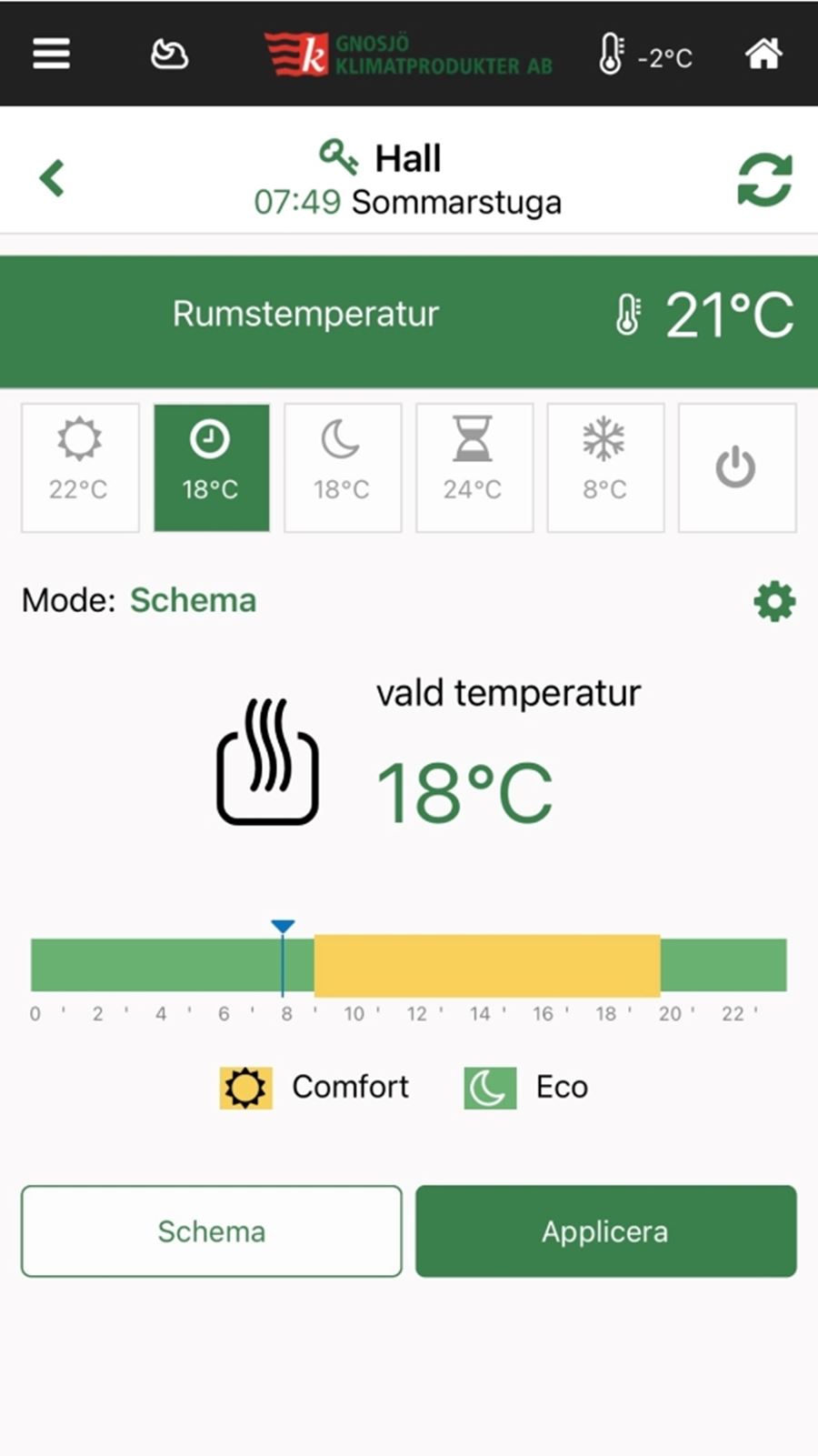This screenshot has width=818, height=1456.
Task: Go back with the green arrow
Action: 52,178
